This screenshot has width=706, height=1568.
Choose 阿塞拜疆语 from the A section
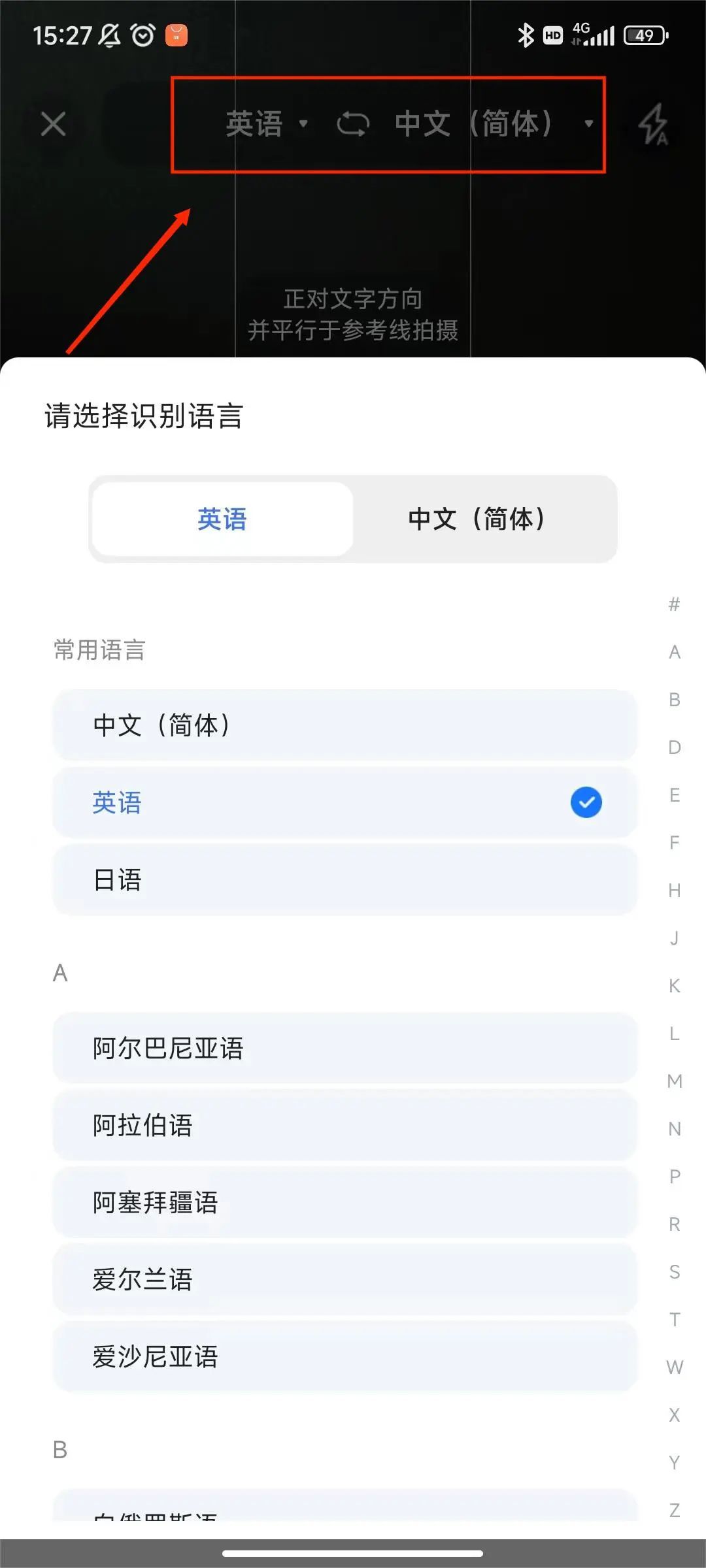tap(345, 1202)
